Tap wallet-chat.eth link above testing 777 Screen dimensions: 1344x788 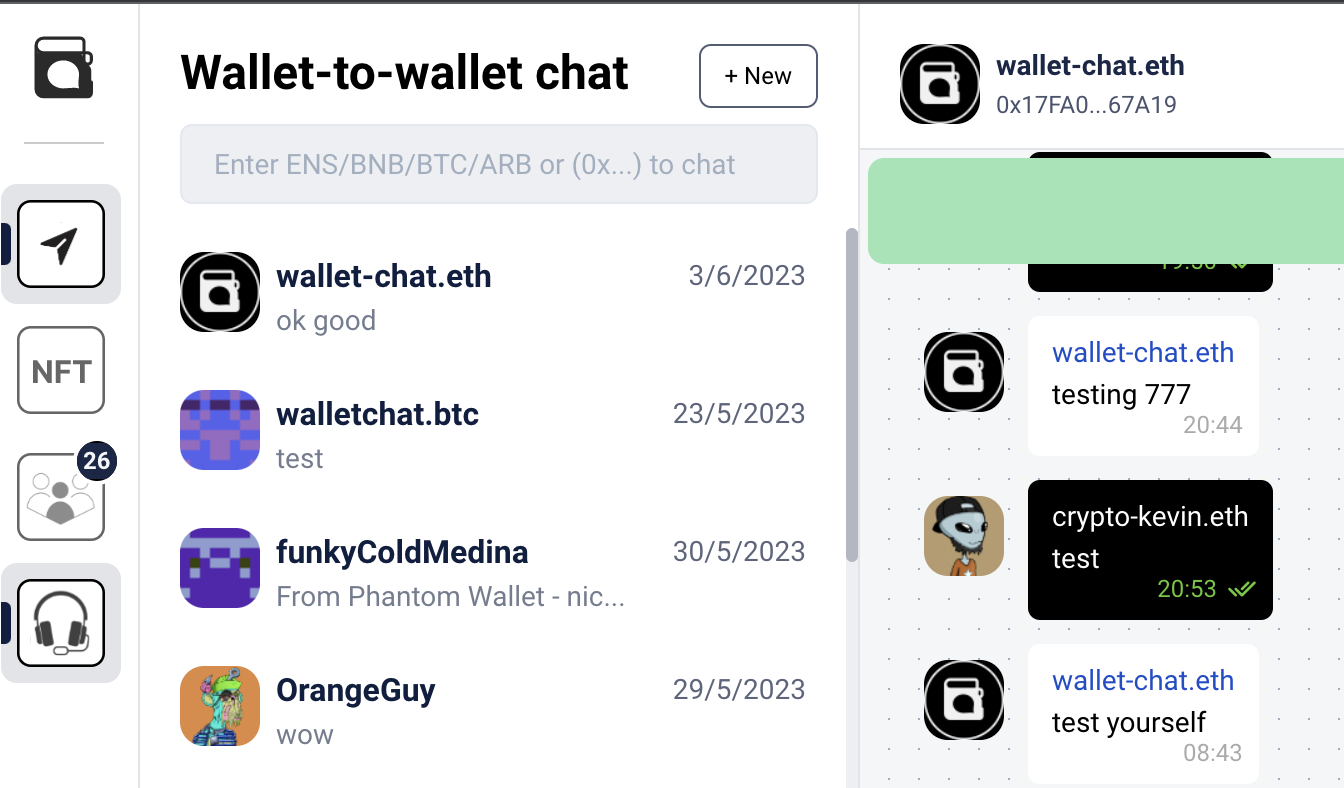pyautogui.click(x=1143, y=353)
